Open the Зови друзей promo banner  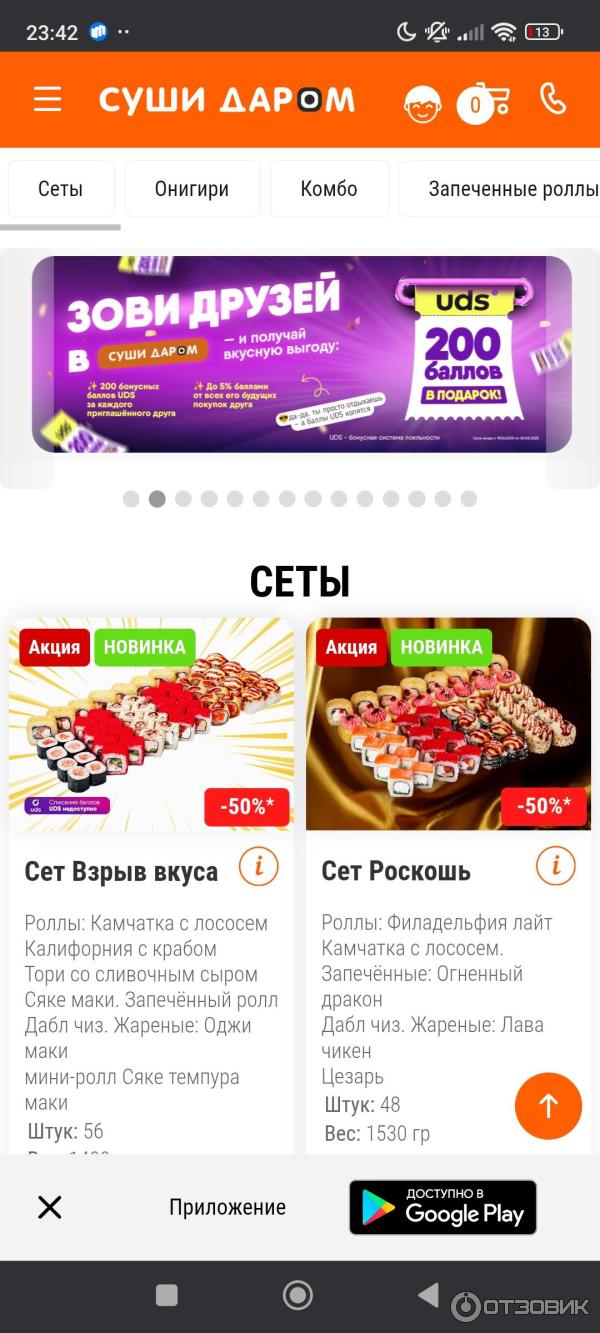point(301,354)
